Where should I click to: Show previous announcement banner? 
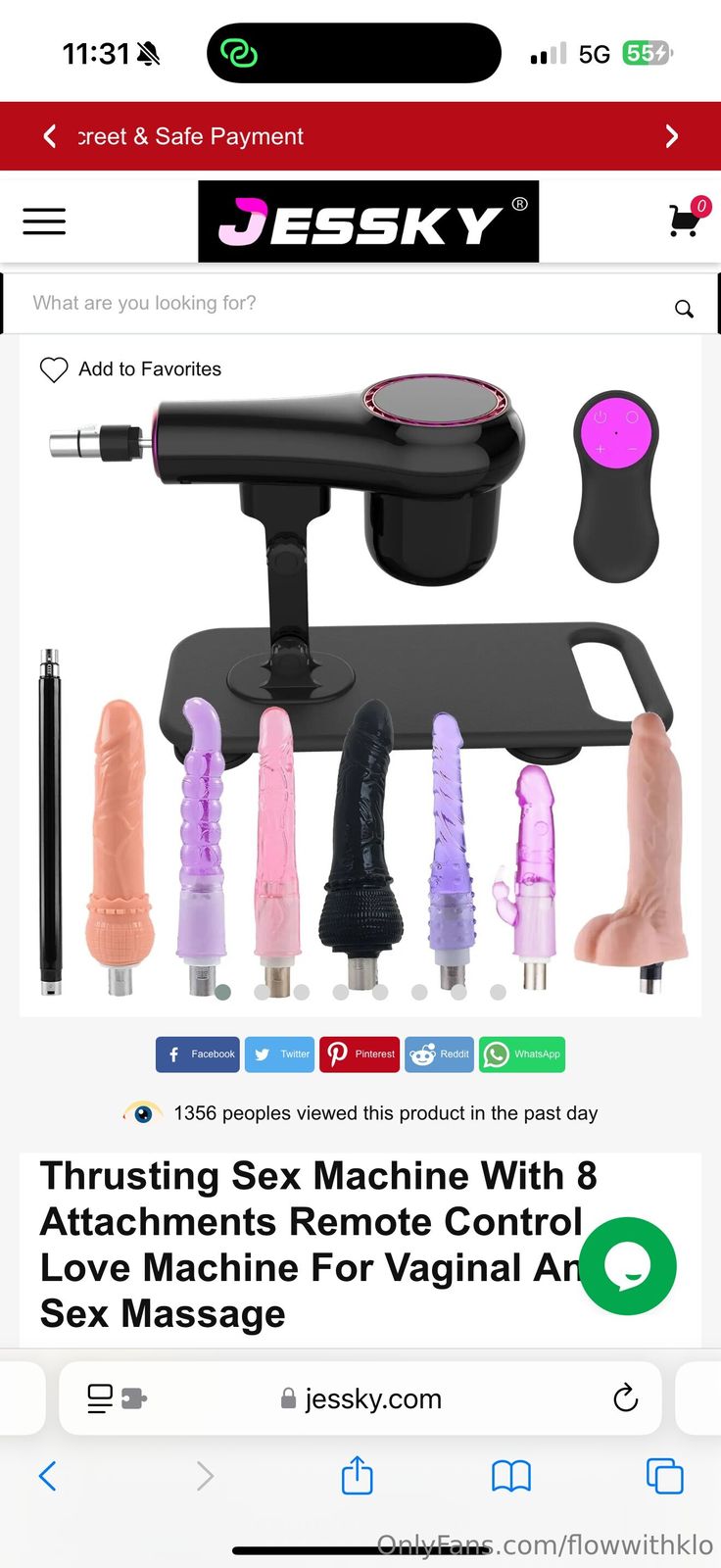(50, 136)
